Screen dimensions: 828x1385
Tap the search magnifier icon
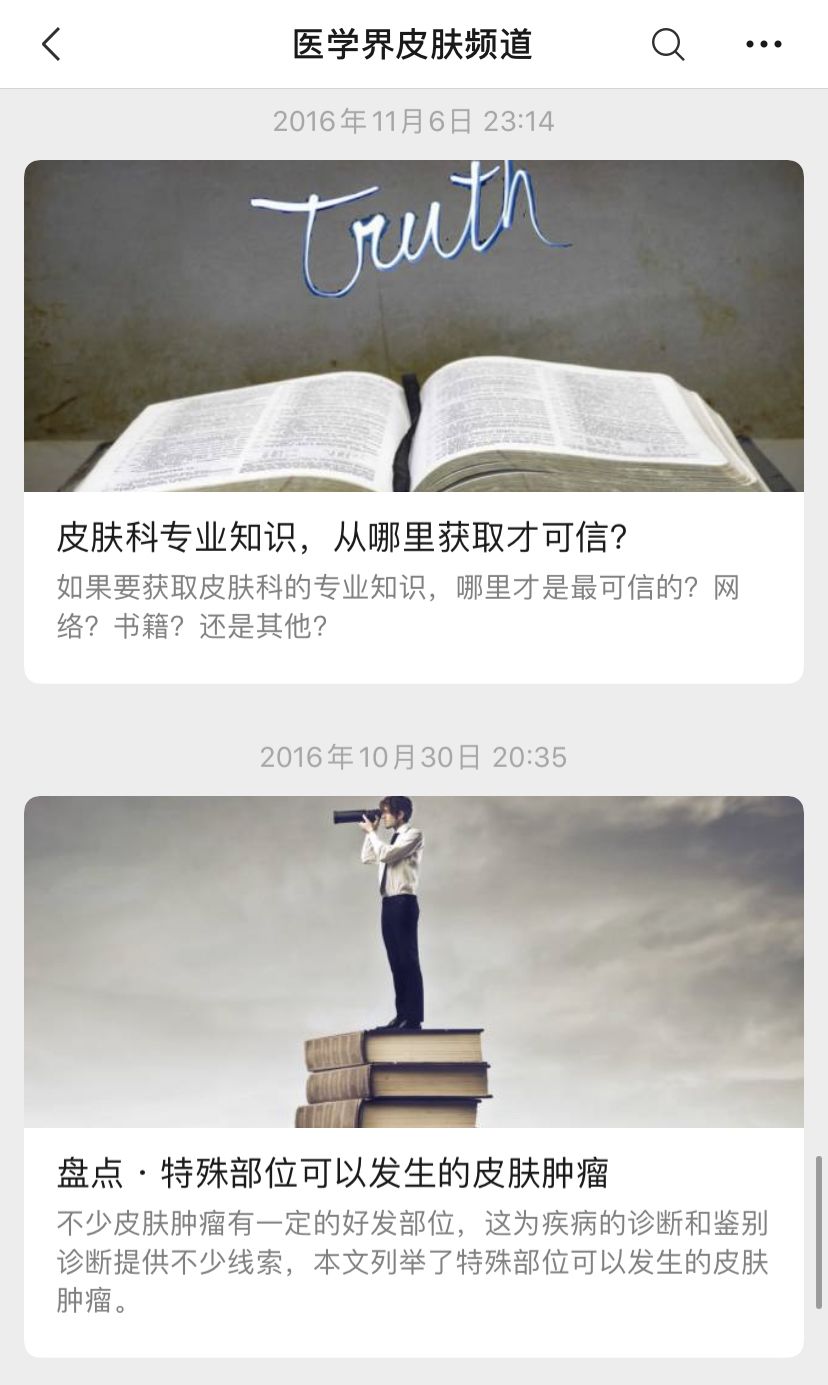(666, 44)
